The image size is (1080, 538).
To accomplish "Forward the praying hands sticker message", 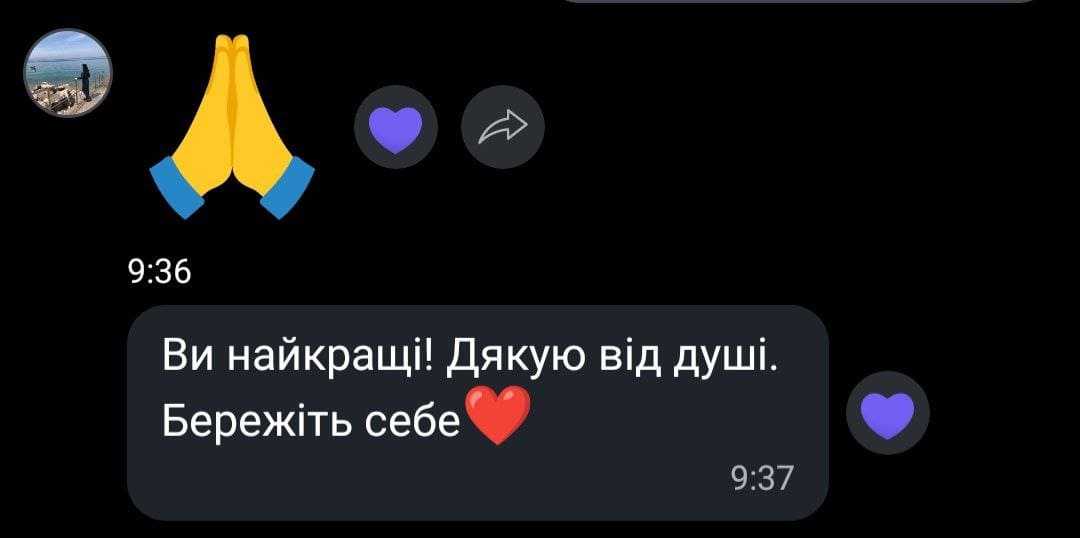I will [503, 127].
